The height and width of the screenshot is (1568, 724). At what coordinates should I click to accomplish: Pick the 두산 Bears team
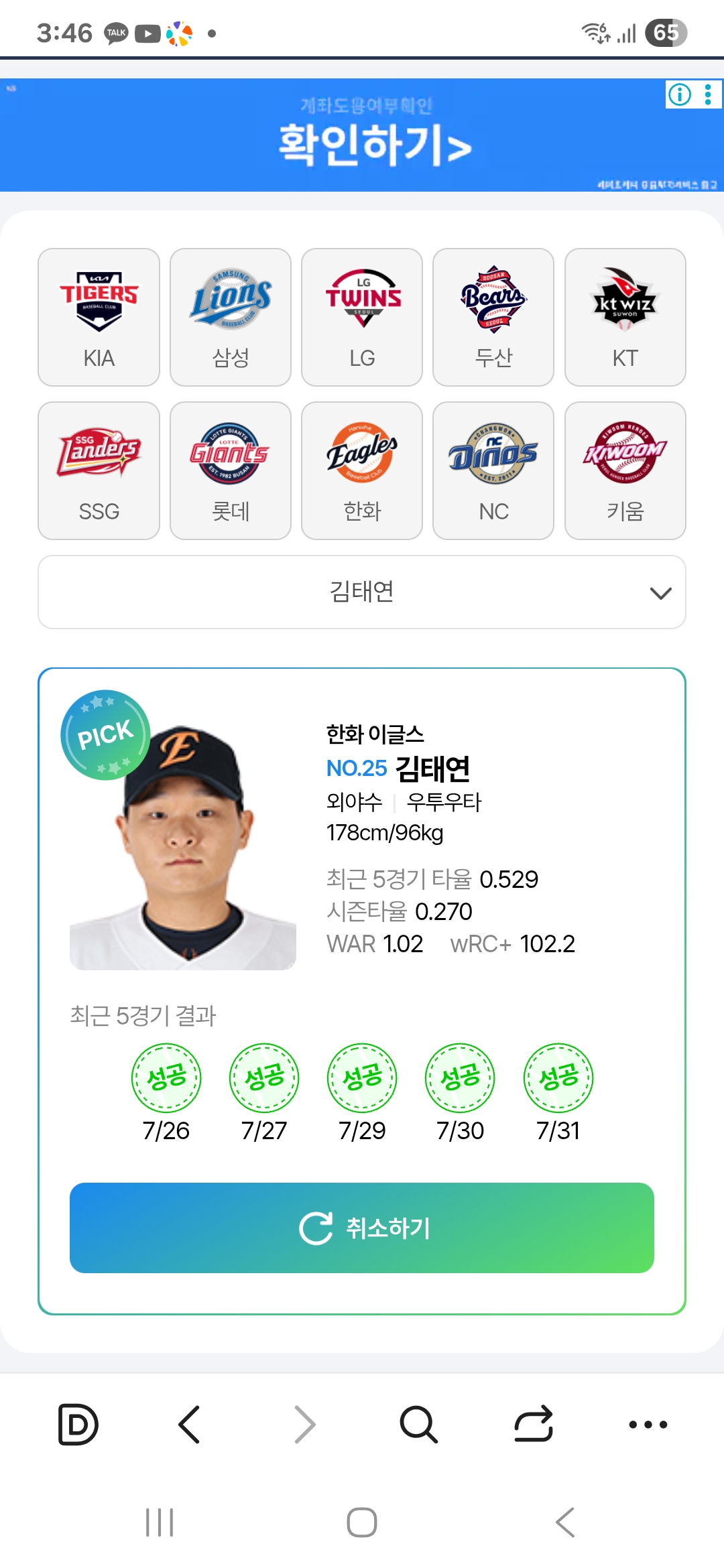[493, 317]
